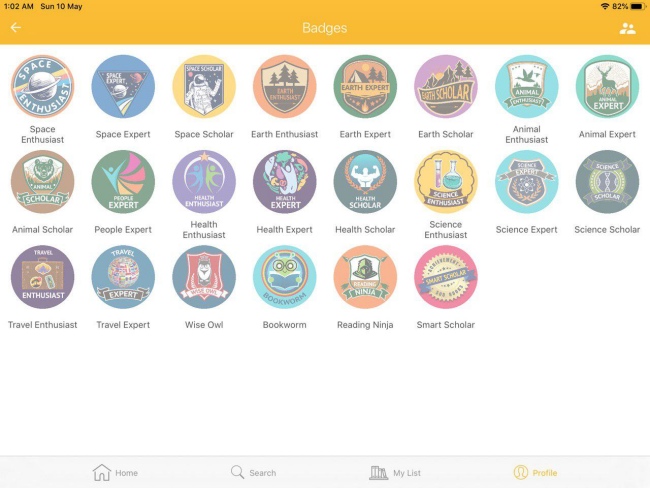The width and height of the screenshot is (650, 488).
Task: View the Science Enthusiast badge
Action: 446,182
